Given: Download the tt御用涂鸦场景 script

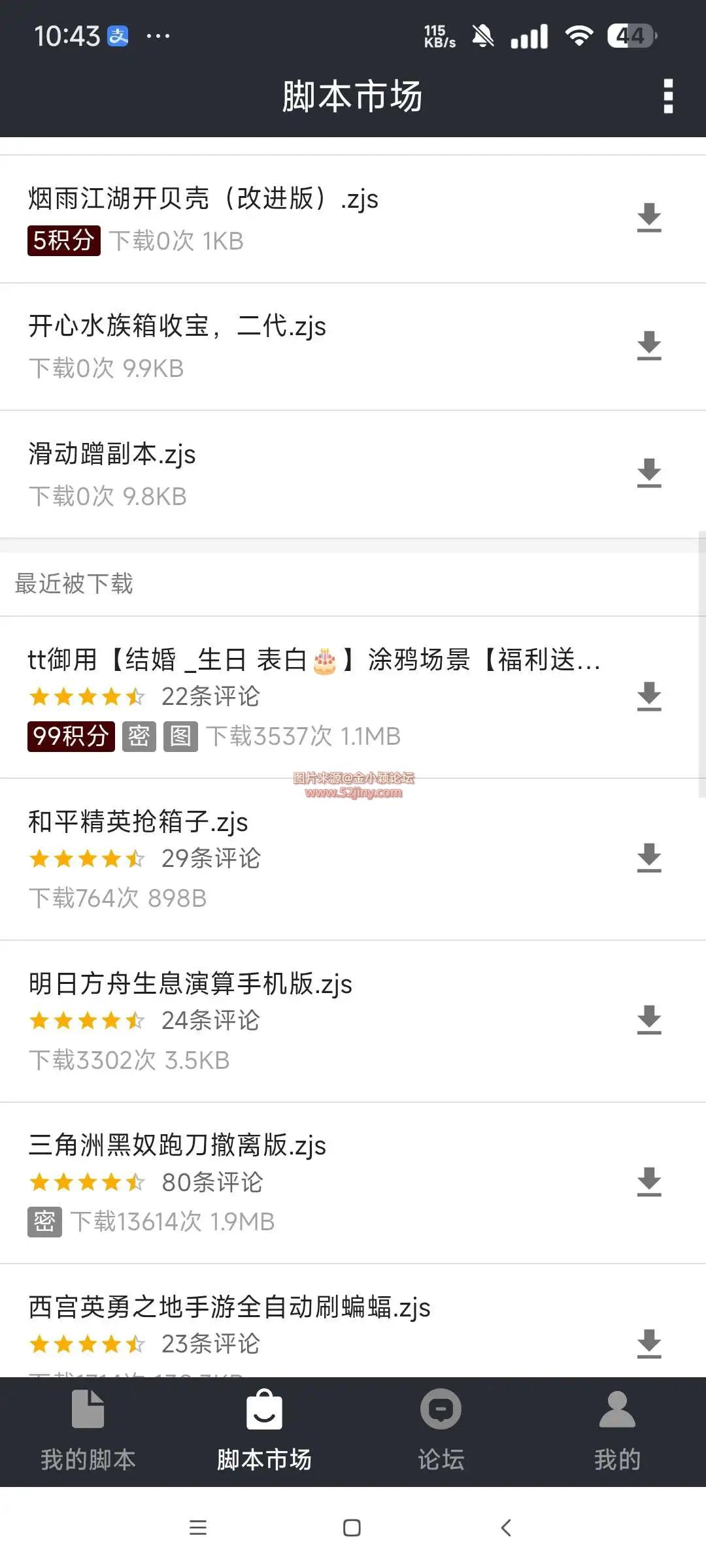Looking at the screenshot, I should pyautogui.click(x=649, y=698).
